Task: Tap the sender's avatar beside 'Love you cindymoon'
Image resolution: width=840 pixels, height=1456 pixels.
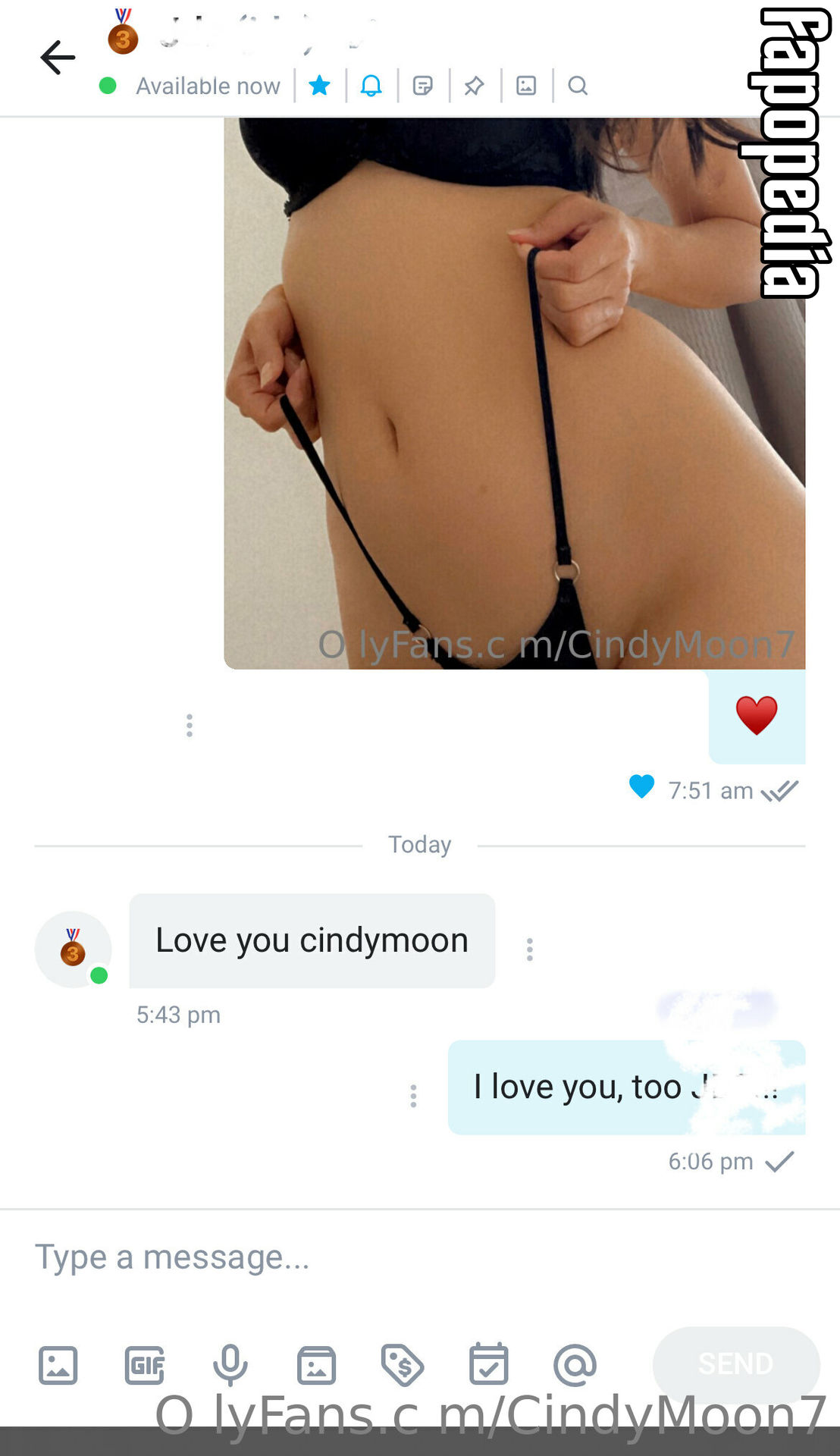Action: click(73, 949)
